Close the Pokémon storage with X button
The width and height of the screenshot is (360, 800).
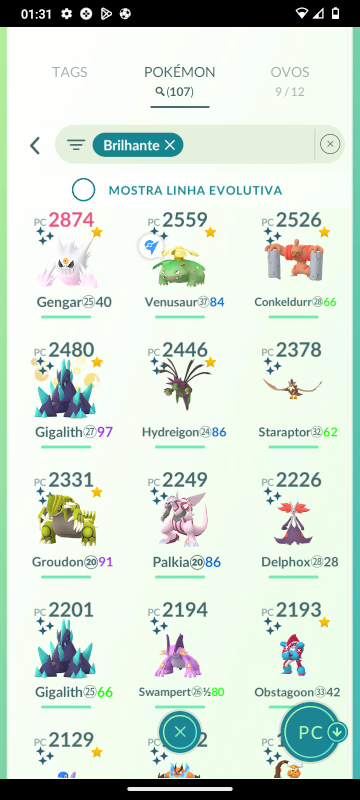[x=179, y=733]
